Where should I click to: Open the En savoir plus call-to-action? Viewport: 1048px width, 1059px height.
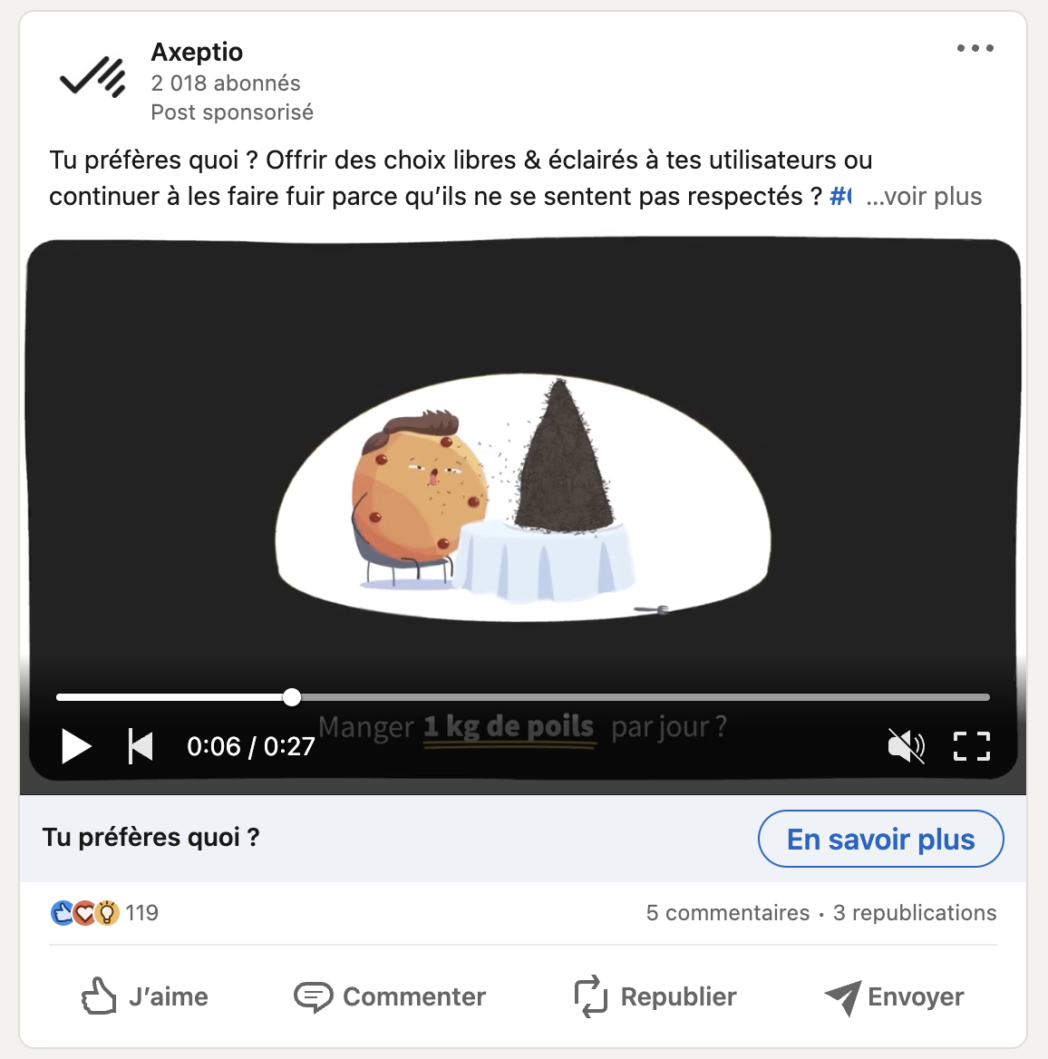880,838
